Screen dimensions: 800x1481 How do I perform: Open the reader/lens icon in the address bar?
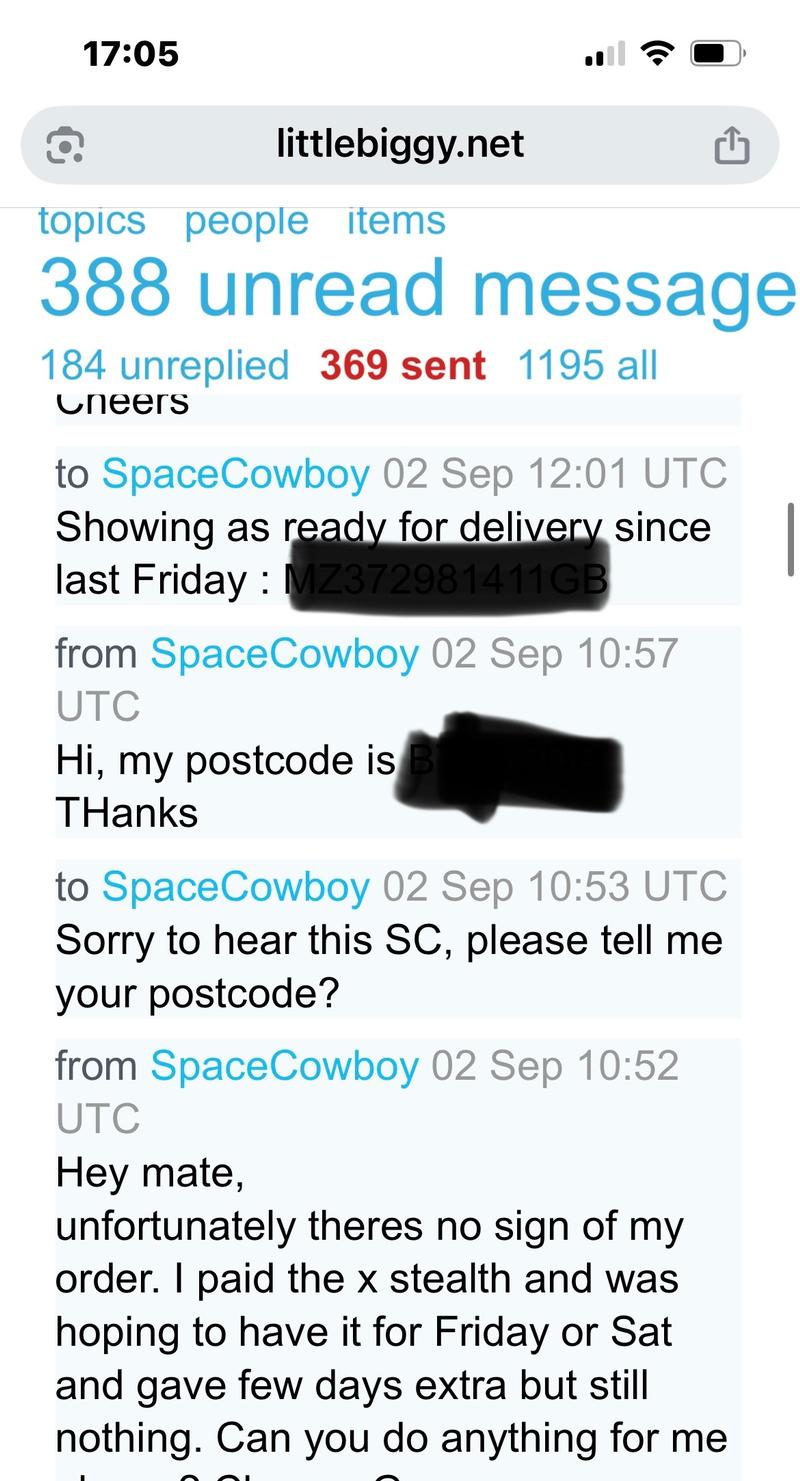66,145
